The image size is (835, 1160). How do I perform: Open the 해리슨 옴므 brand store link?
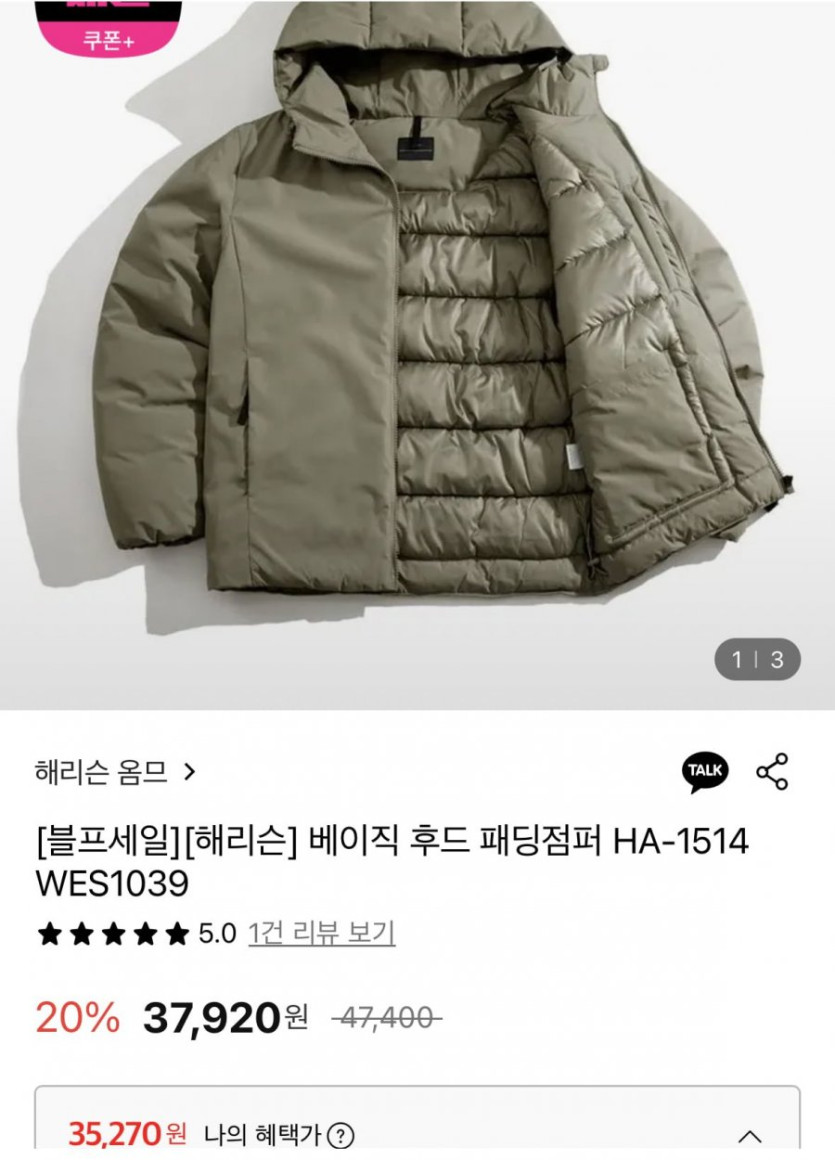(115, 772)
